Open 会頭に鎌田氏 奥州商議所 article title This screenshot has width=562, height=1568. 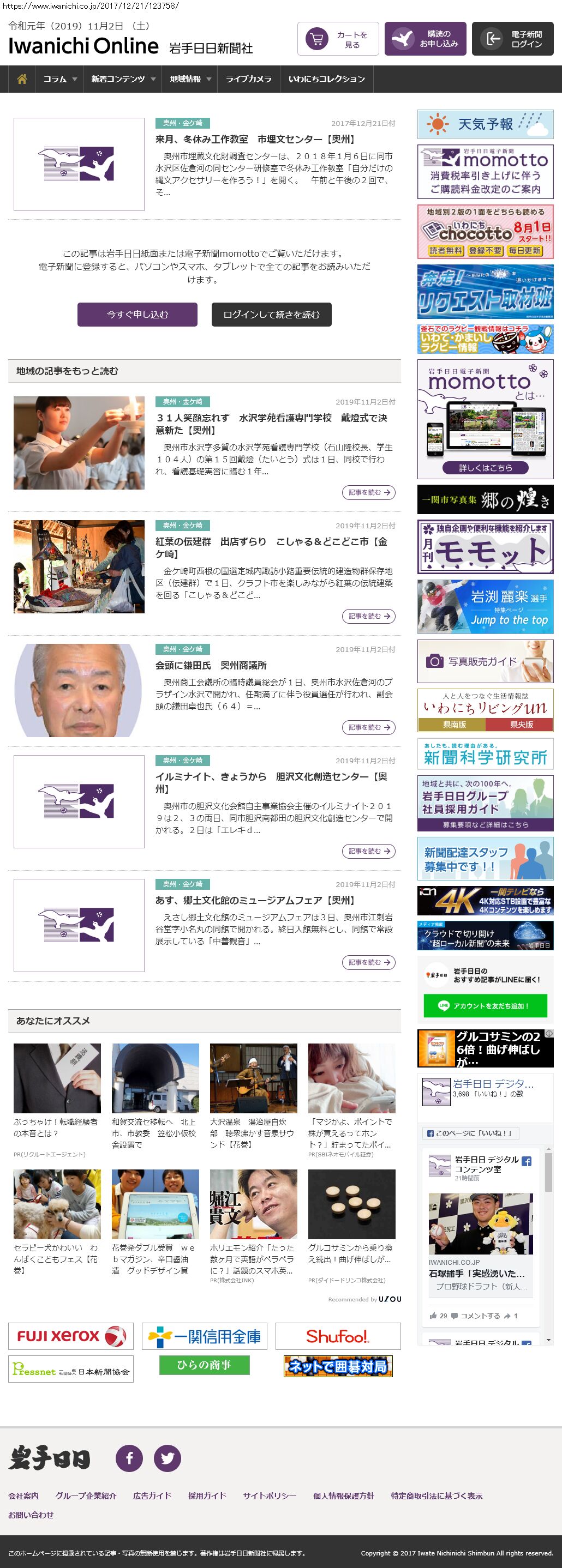click(x=211, y=665)
